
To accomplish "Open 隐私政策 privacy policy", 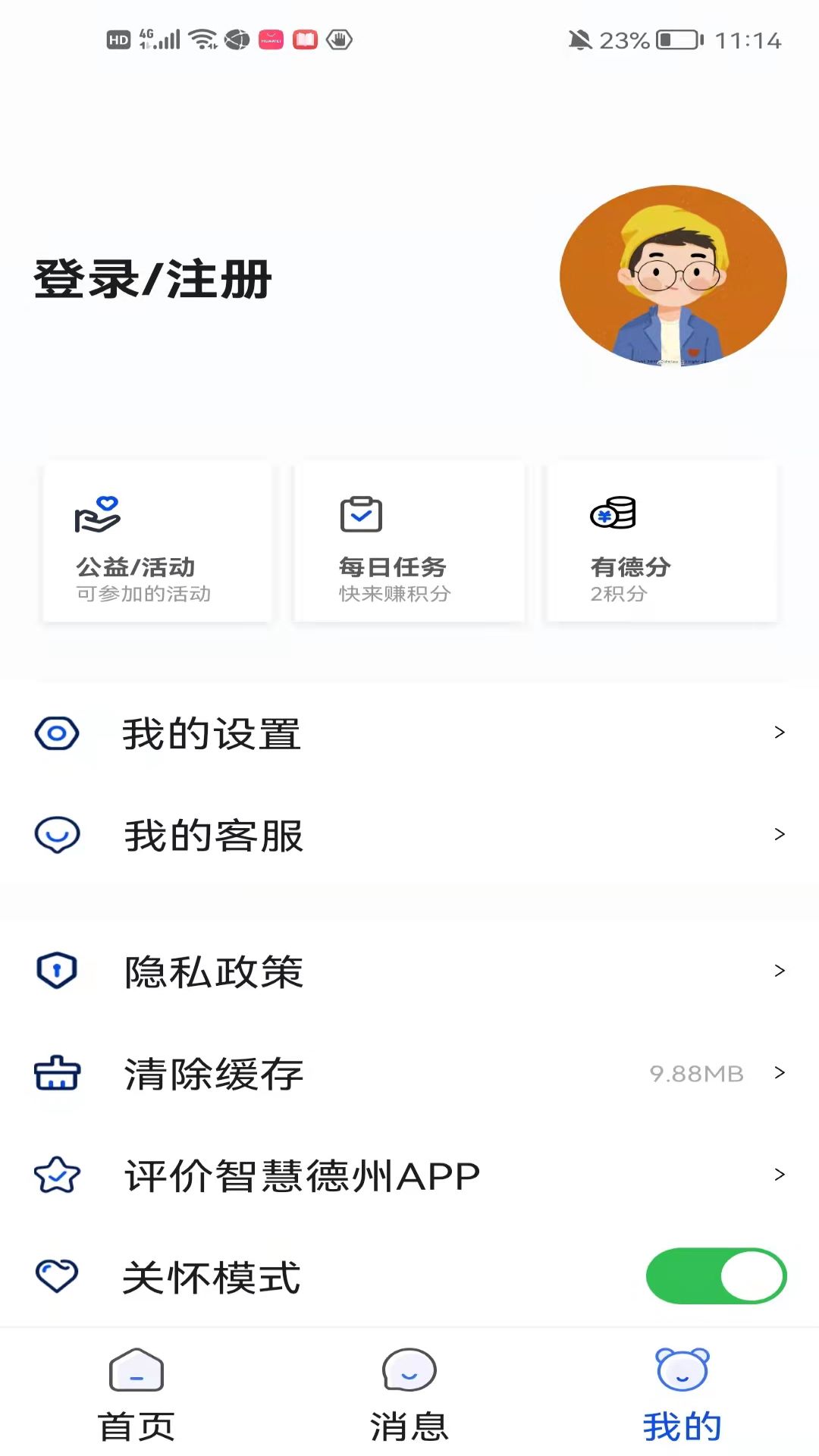I will 409,971.
